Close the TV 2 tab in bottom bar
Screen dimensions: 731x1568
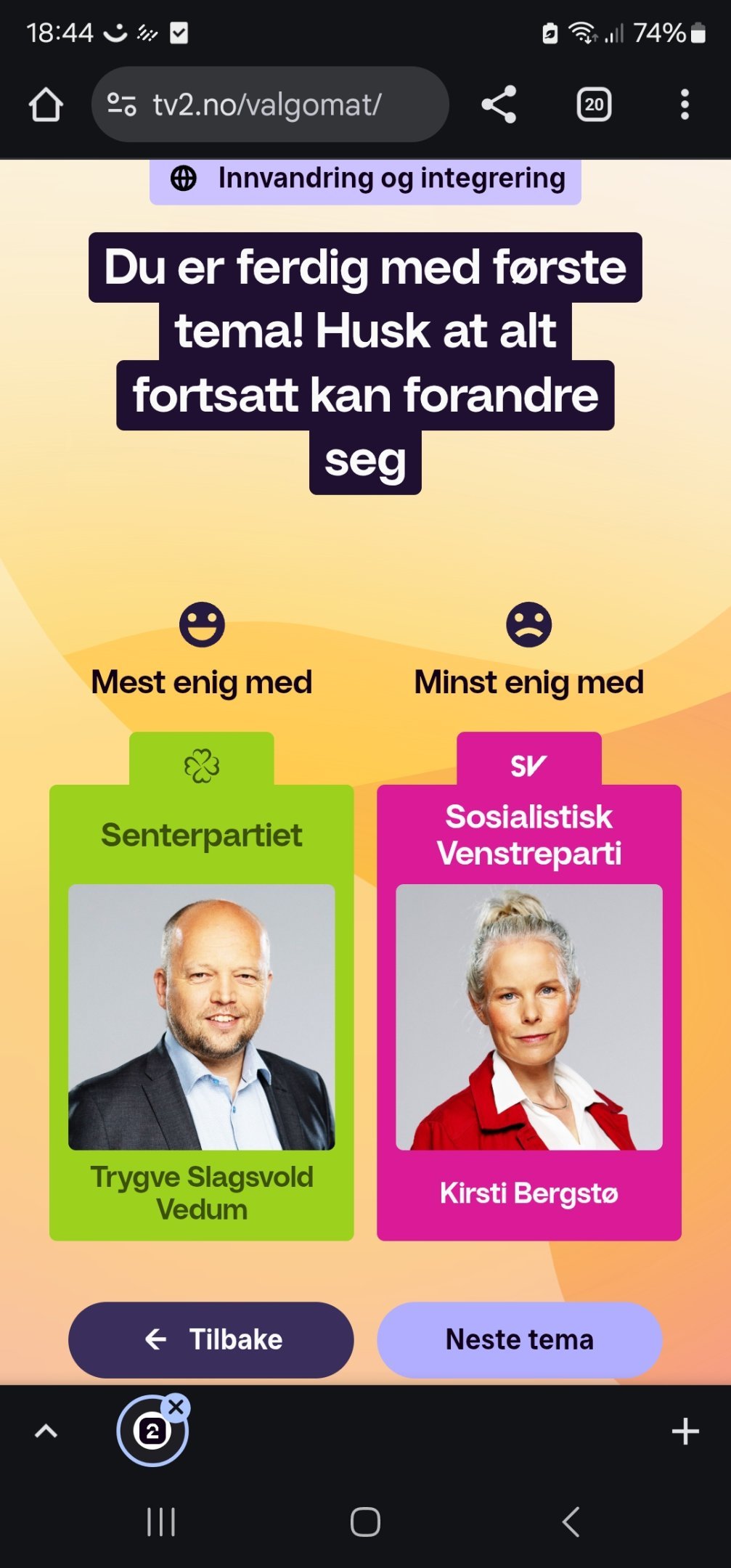(176, 1408)
